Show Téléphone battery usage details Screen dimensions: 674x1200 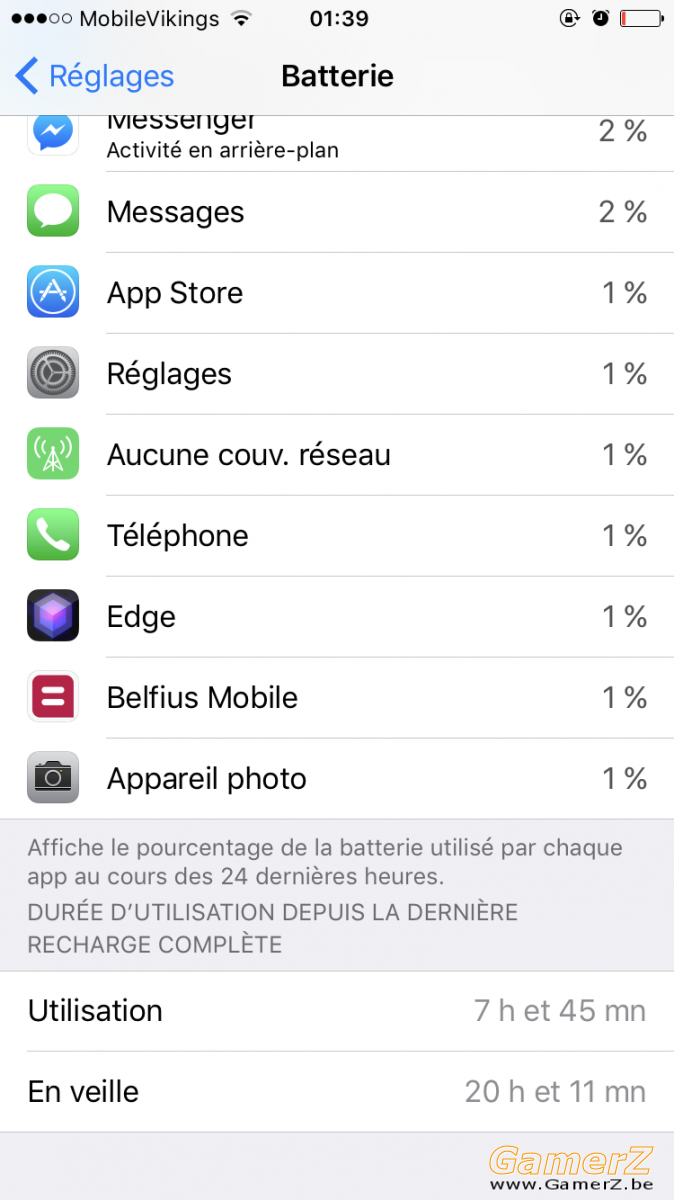337,536
